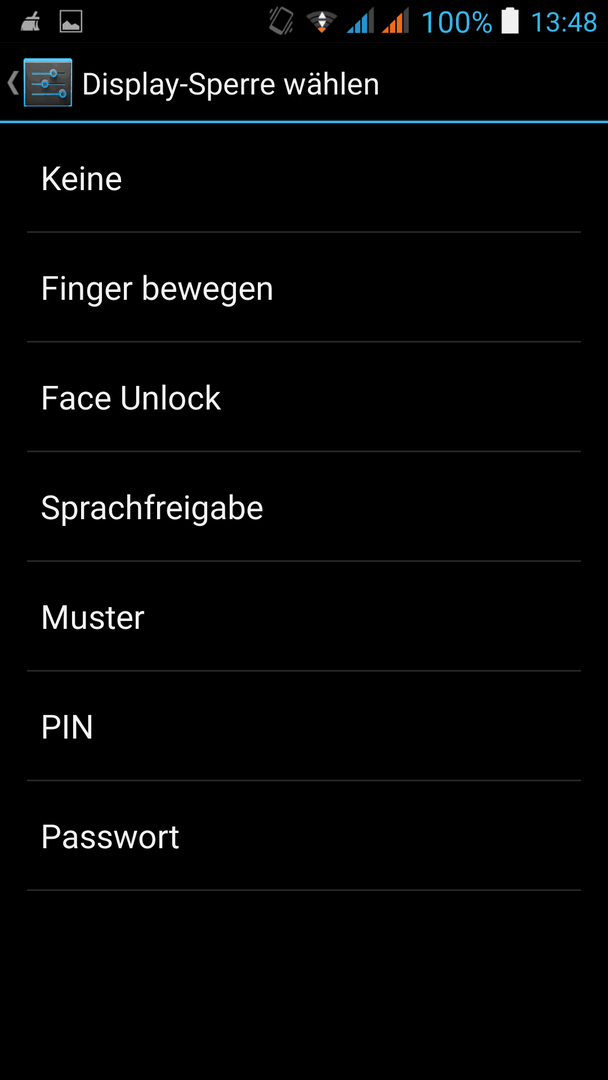
Task: Open Face Unlock setup
Action: (304, 397)
